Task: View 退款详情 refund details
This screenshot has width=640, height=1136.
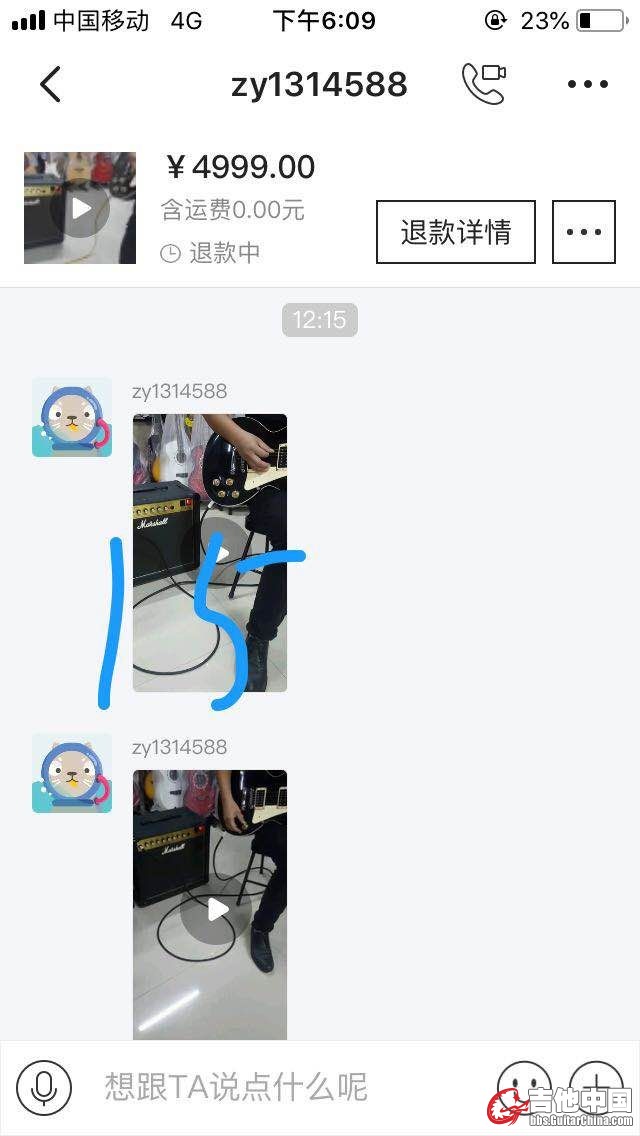Action: tap(456, 232)
